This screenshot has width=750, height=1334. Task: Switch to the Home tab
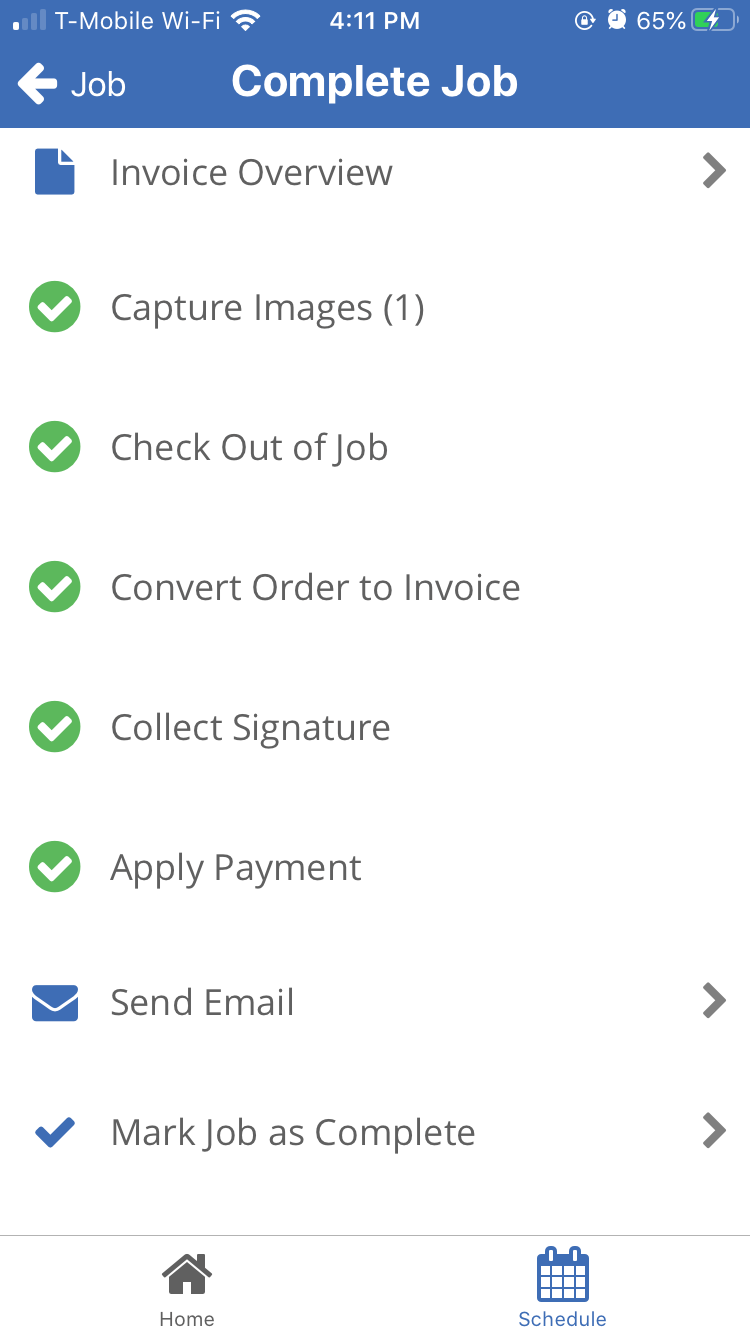click(187, 1290)
